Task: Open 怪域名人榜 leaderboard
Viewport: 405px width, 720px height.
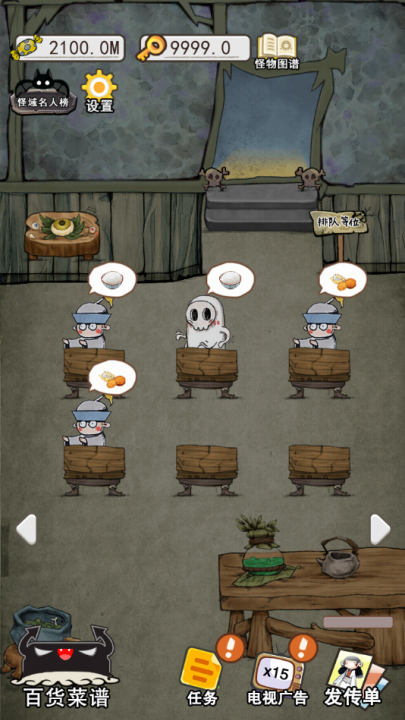Action: coord(44,92)
